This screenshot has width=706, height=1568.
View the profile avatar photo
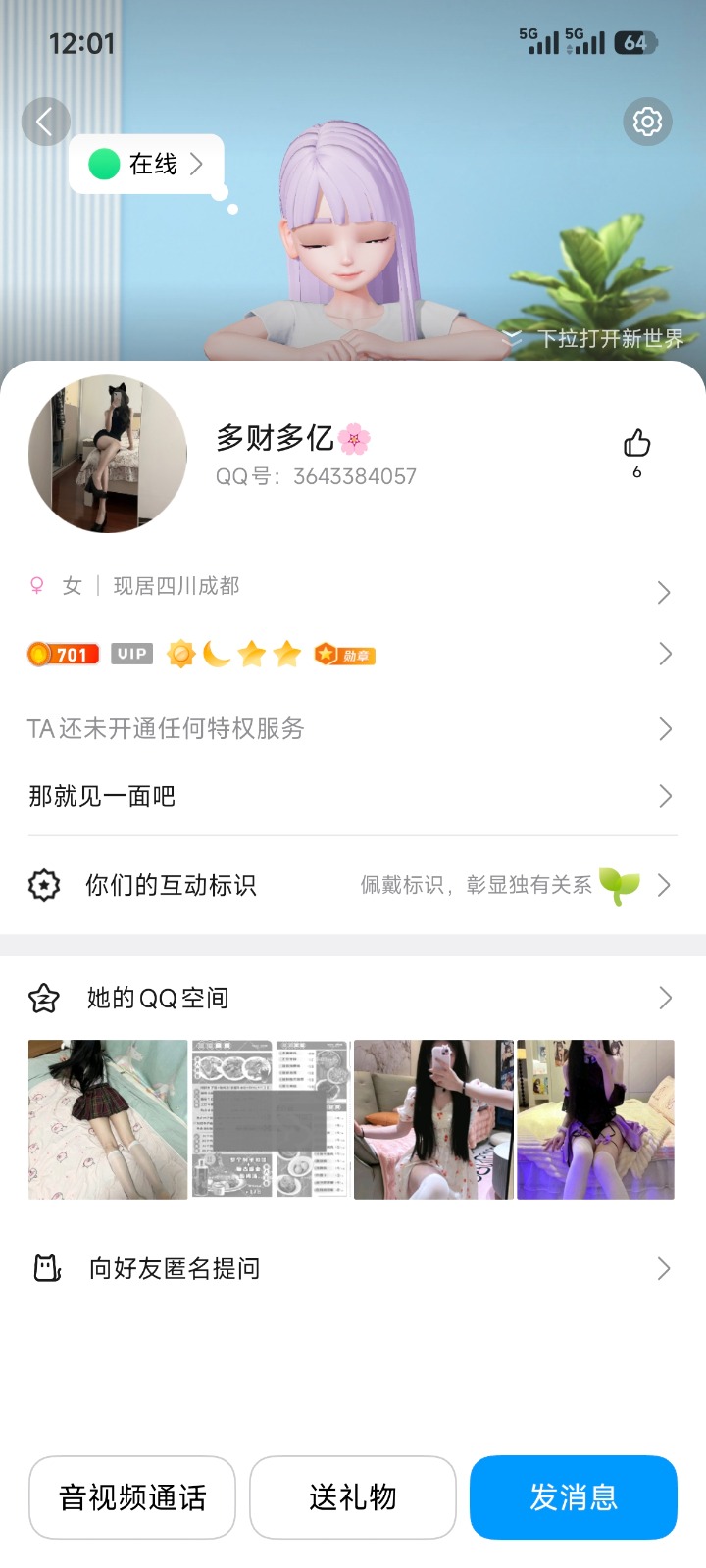108,454
